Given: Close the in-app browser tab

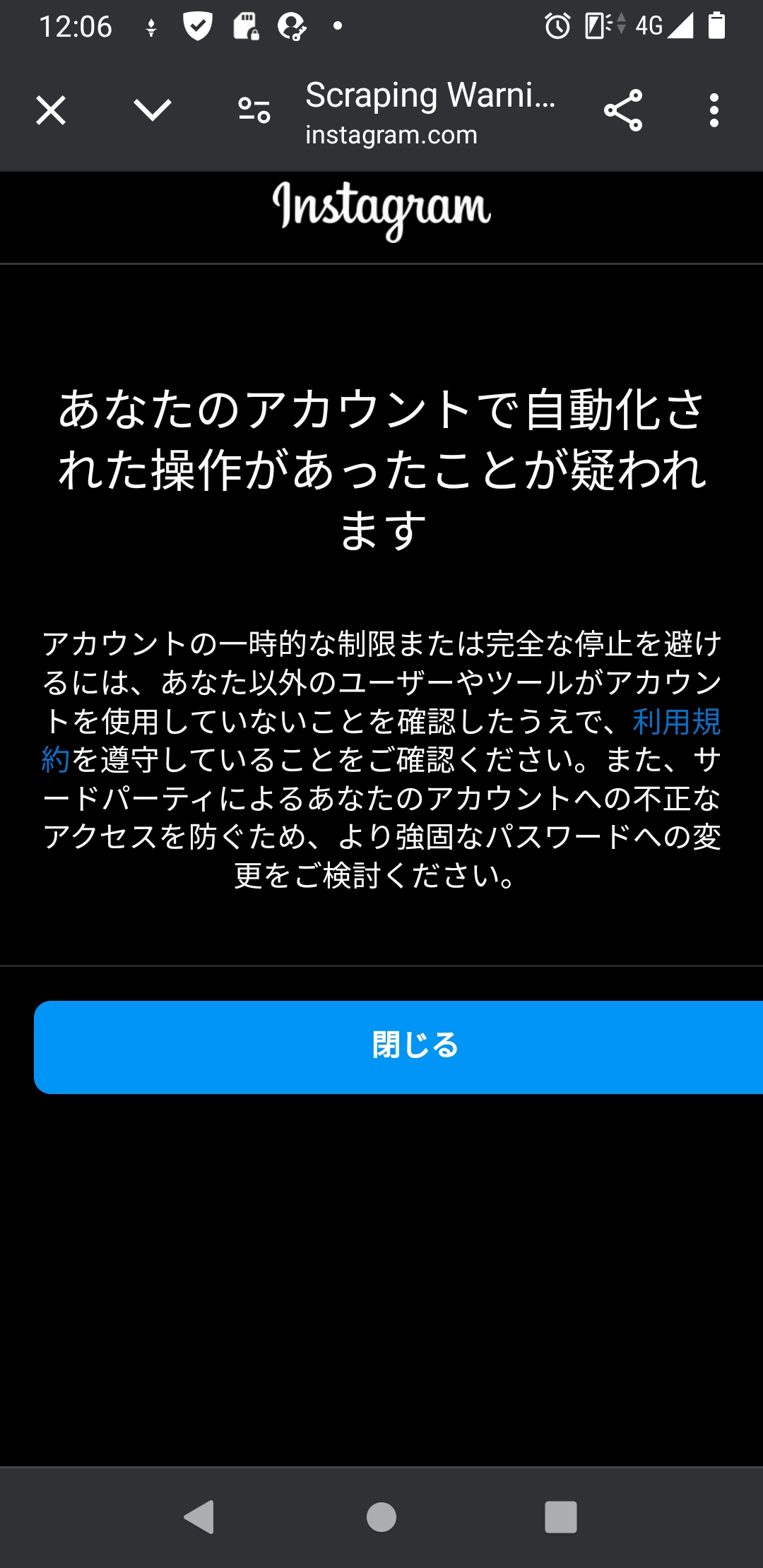Looking at the screenshot, I should coord(51,110).
